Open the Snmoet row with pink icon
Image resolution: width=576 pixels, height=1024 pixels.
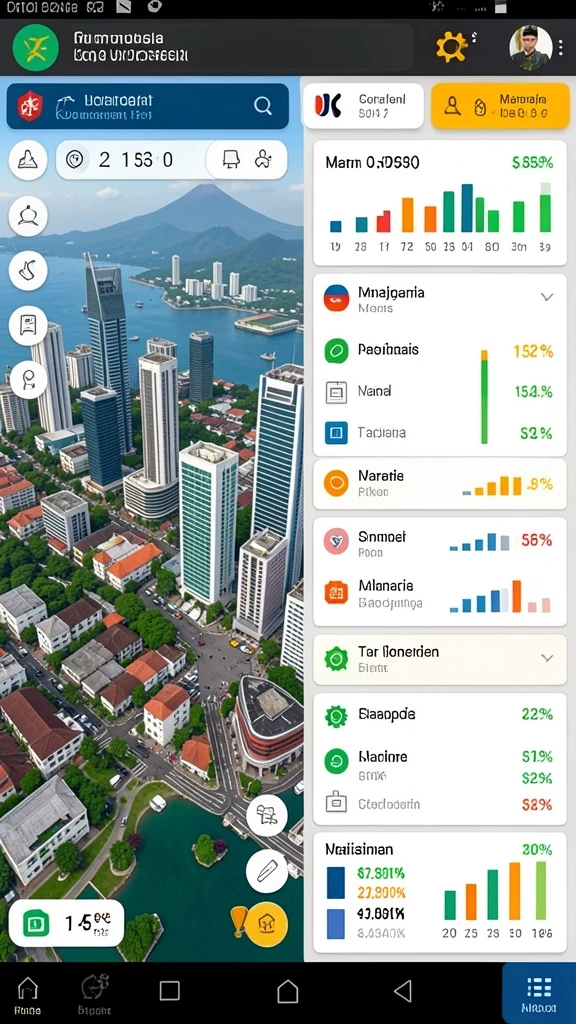pyautogui.click(x=440, y=543)
